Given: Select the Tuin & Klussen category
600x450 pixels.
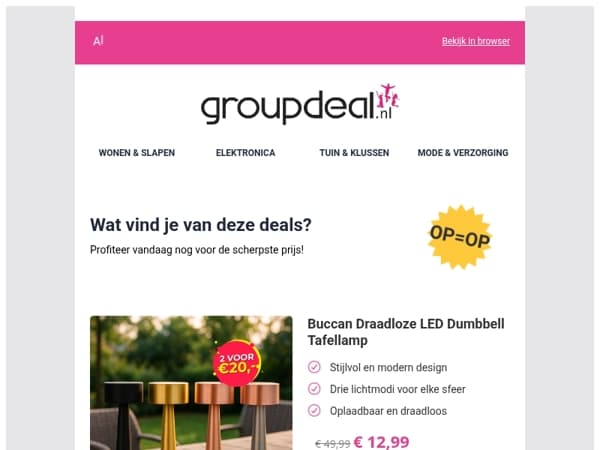Looking at the screenshot, I should point(354,153).
